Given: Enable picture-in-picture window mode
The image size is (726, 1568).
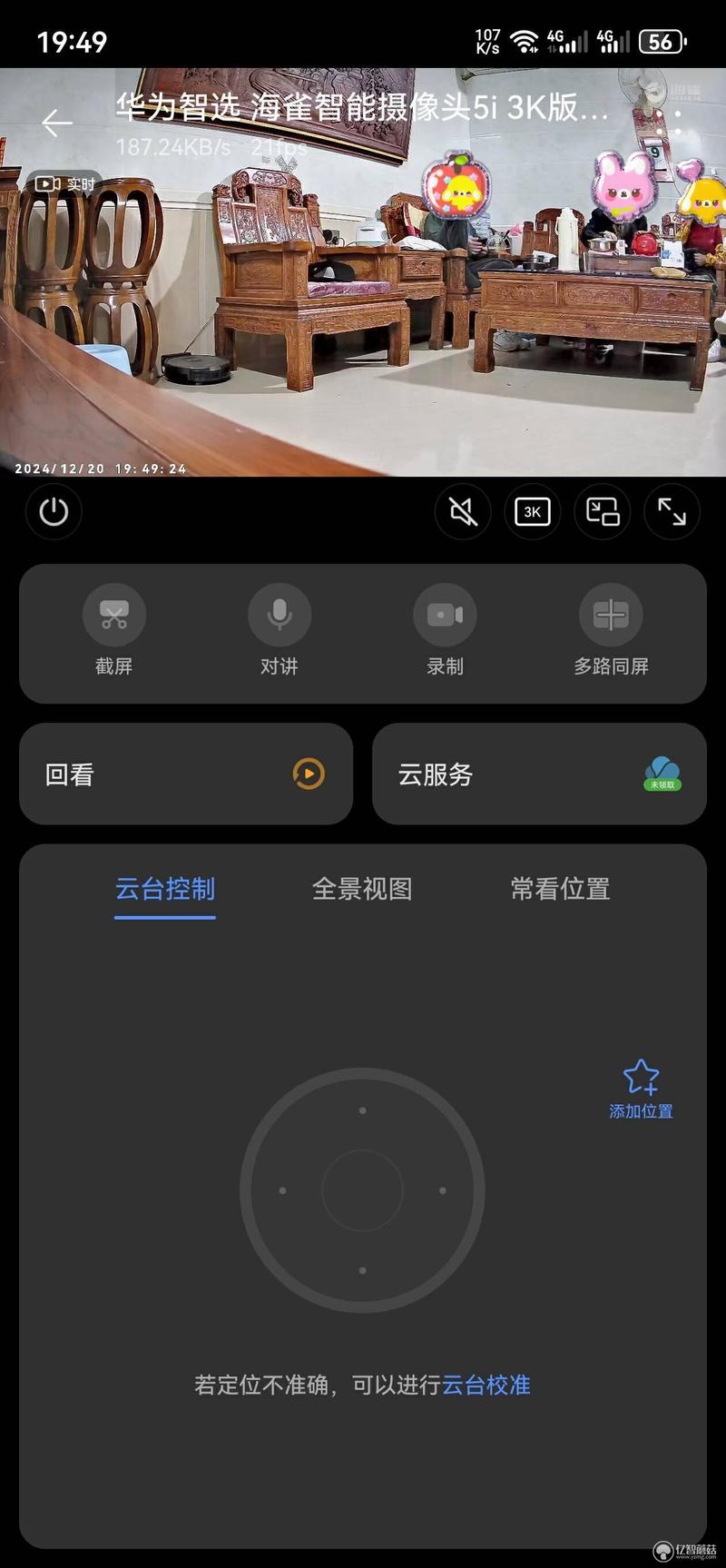Looking at the screenshot, I should (603, 512).
